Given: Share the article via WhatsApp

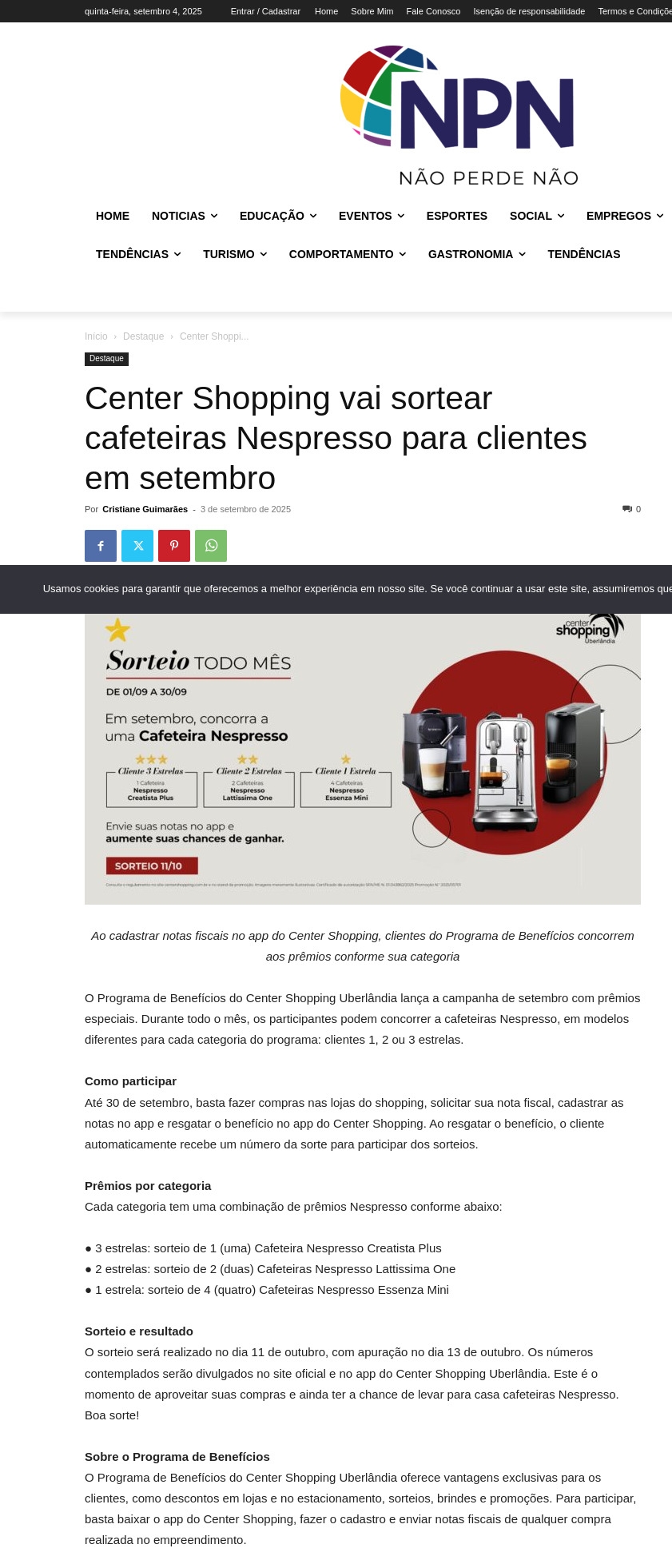Looking at the screenshot, I should (211, 546).
